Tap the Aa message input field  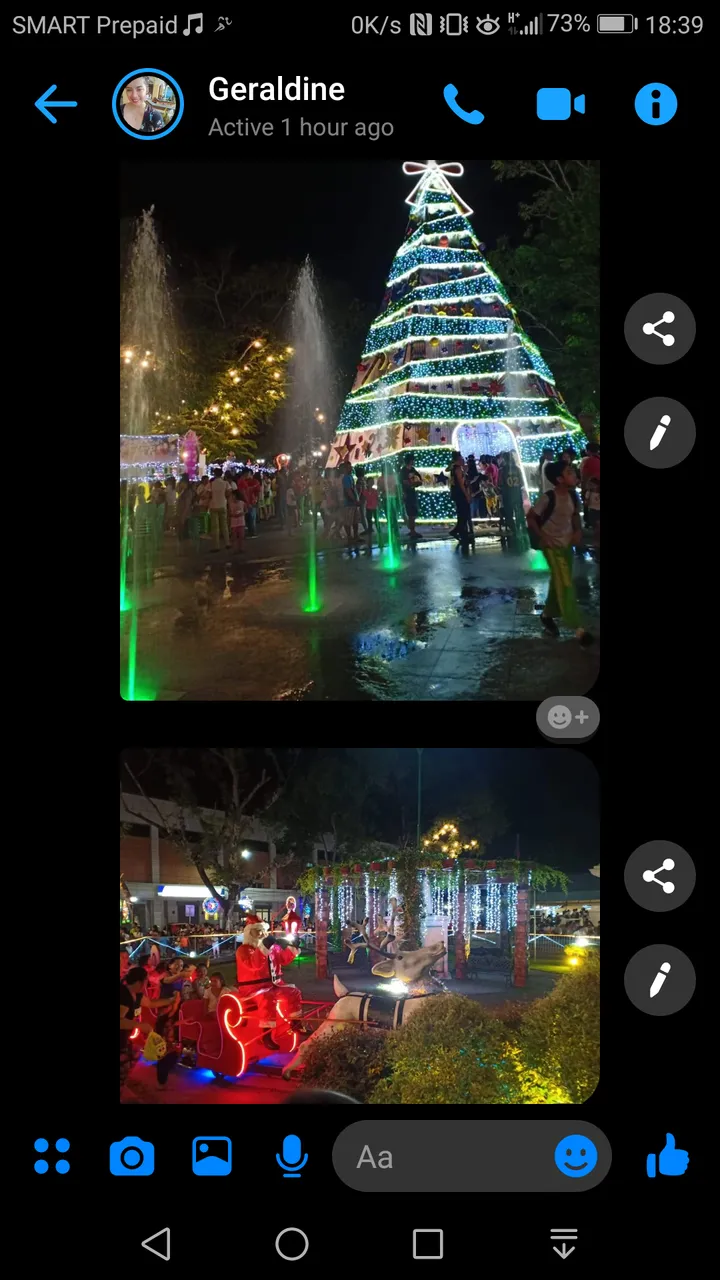click(x=440, y=1157)
